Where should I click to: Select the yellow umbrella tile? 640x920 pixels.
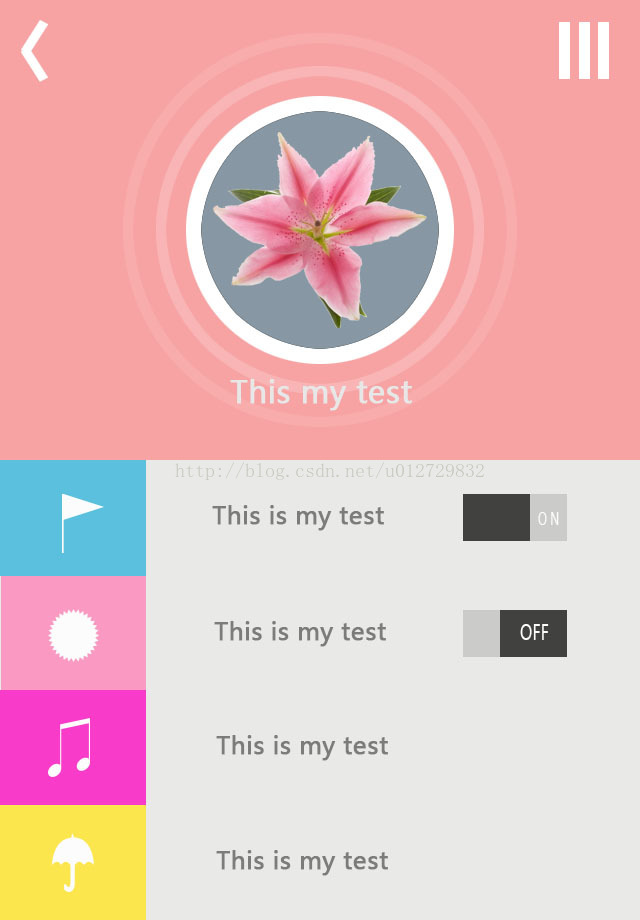(73, 862)
